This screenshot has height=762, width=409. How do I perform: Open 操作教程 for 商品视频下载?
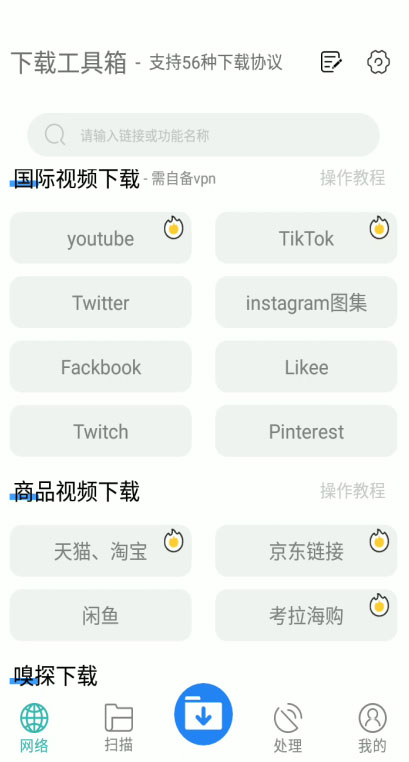point(353,491)
